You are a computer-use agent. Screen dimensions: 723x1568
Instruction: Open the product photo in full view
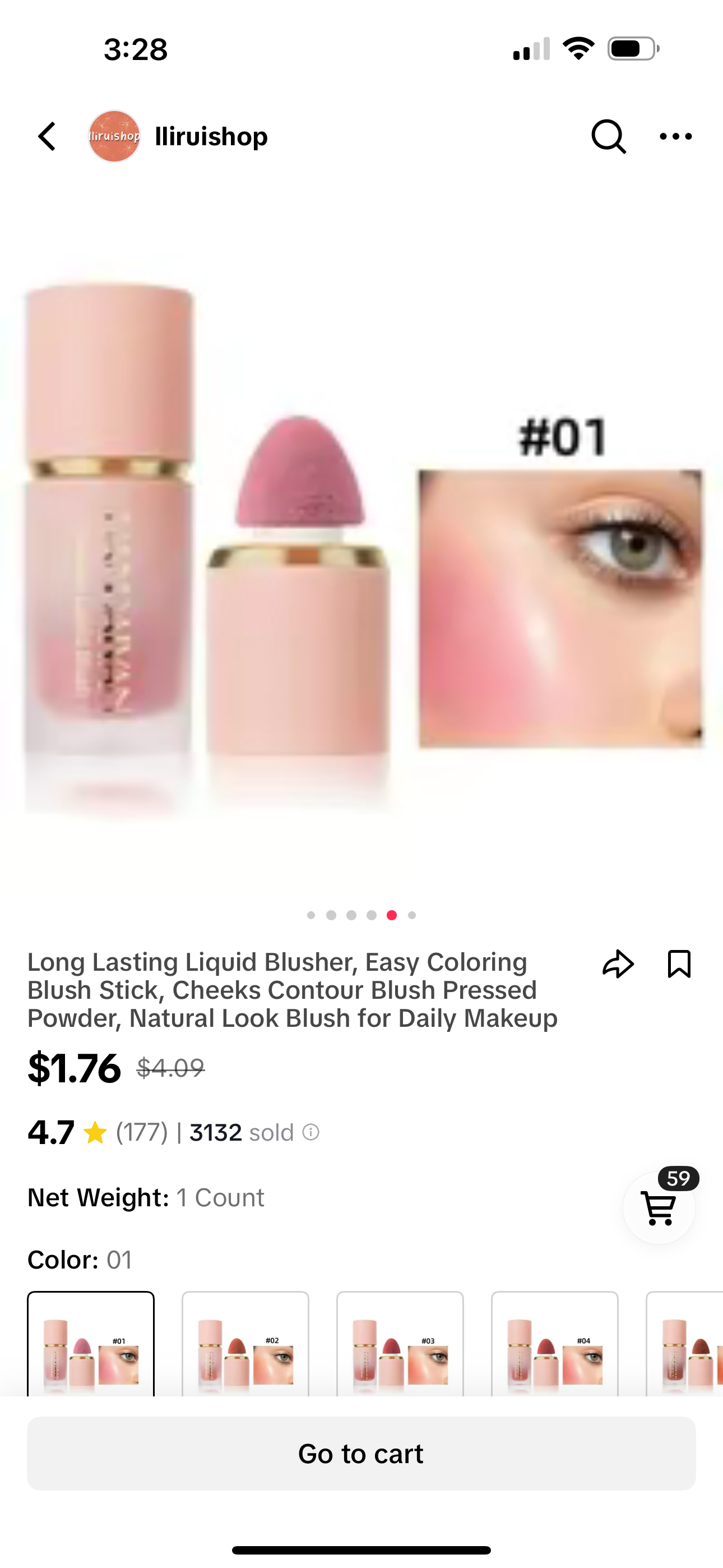click(x=361, y=548)
